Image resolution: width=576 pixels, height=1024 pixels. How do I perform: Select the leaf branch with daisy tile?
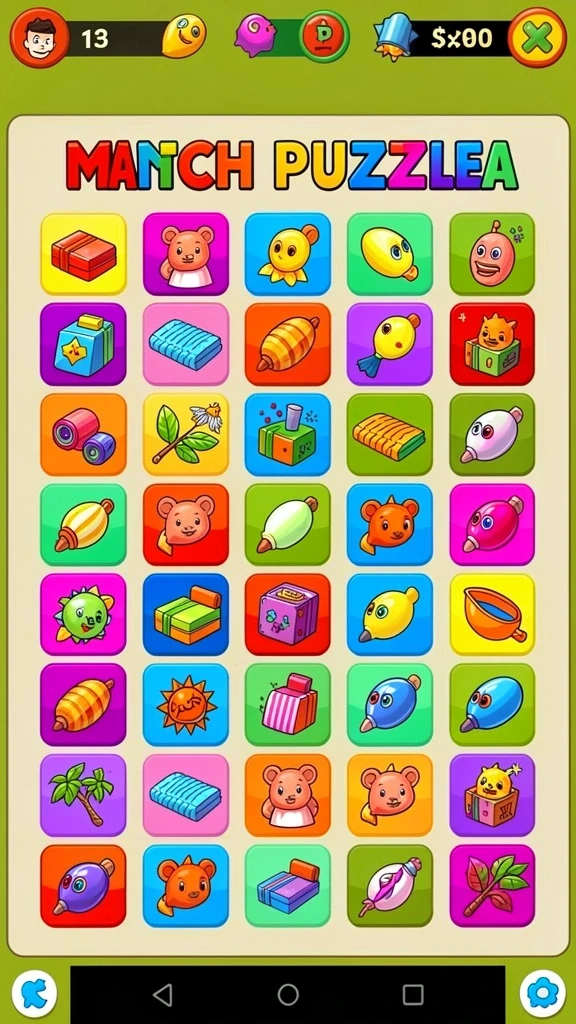coord(186,434)
